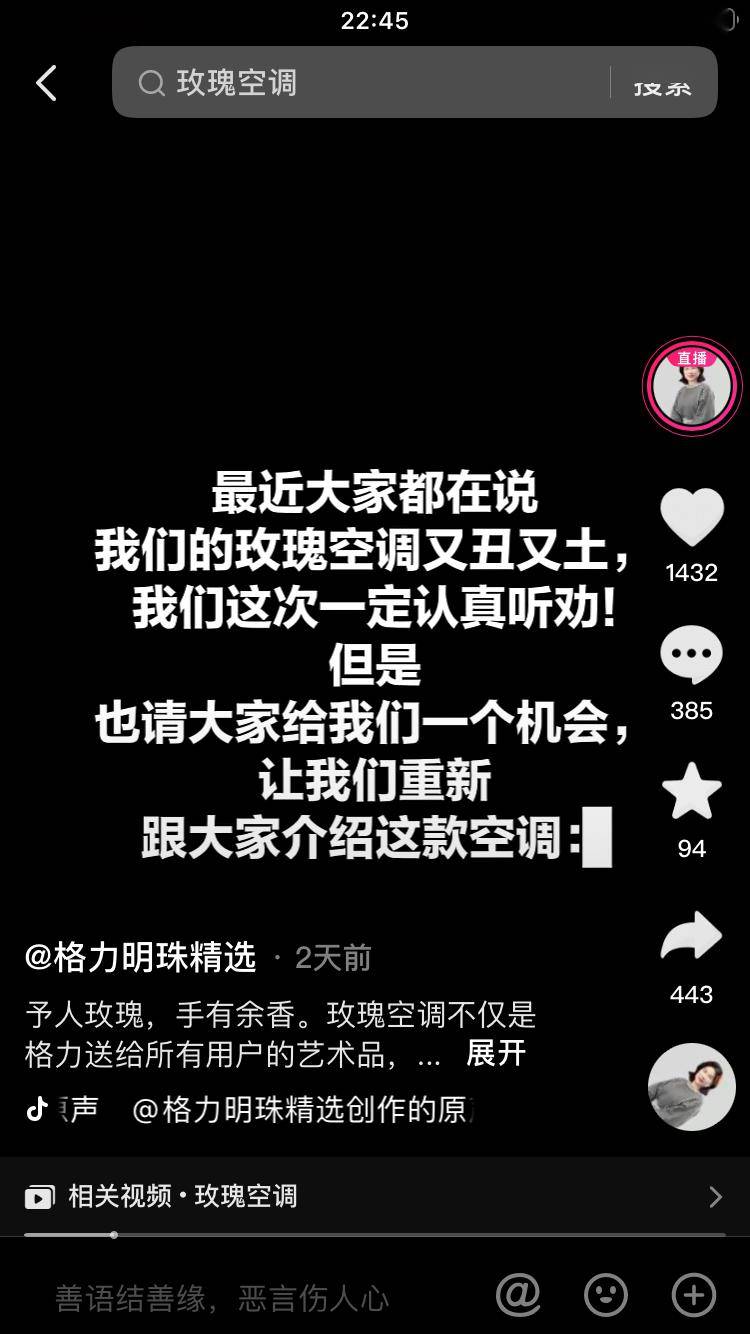This screenshot has width=750, height=1334.
Task: Tap the comment input field
Action: click(x=222, y=1298)
